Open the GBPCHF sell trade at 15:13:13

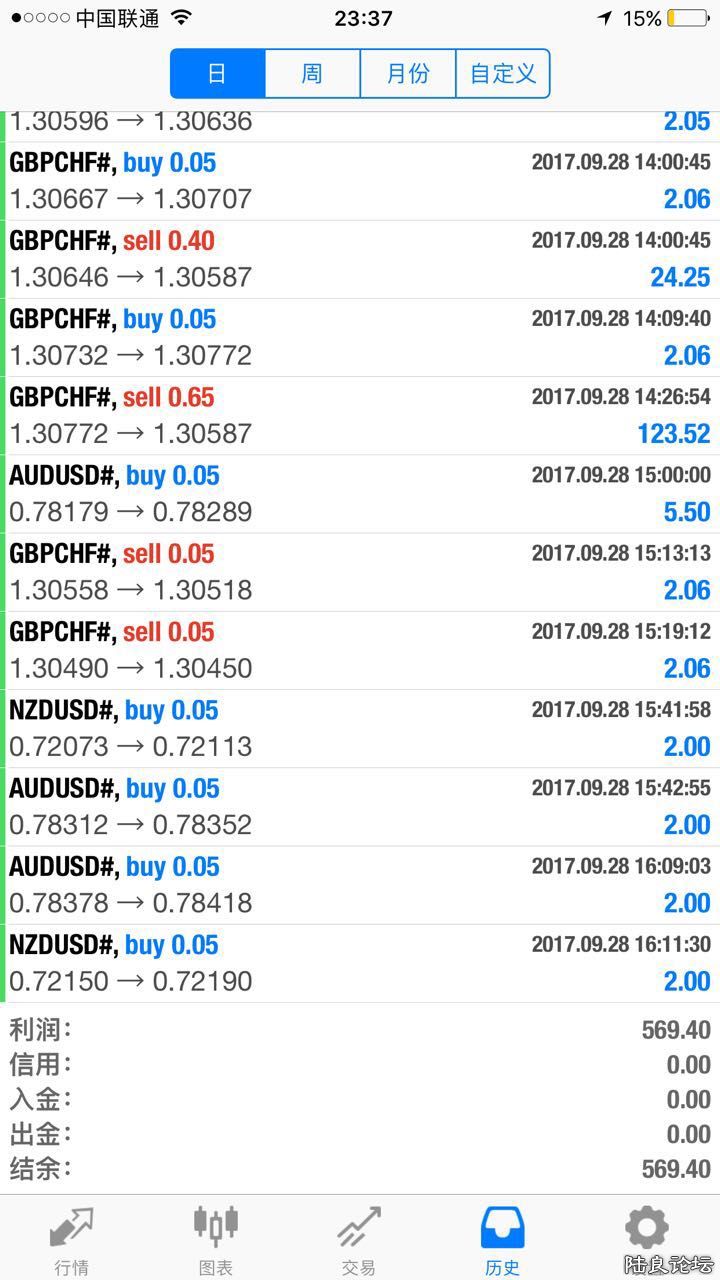360,572
